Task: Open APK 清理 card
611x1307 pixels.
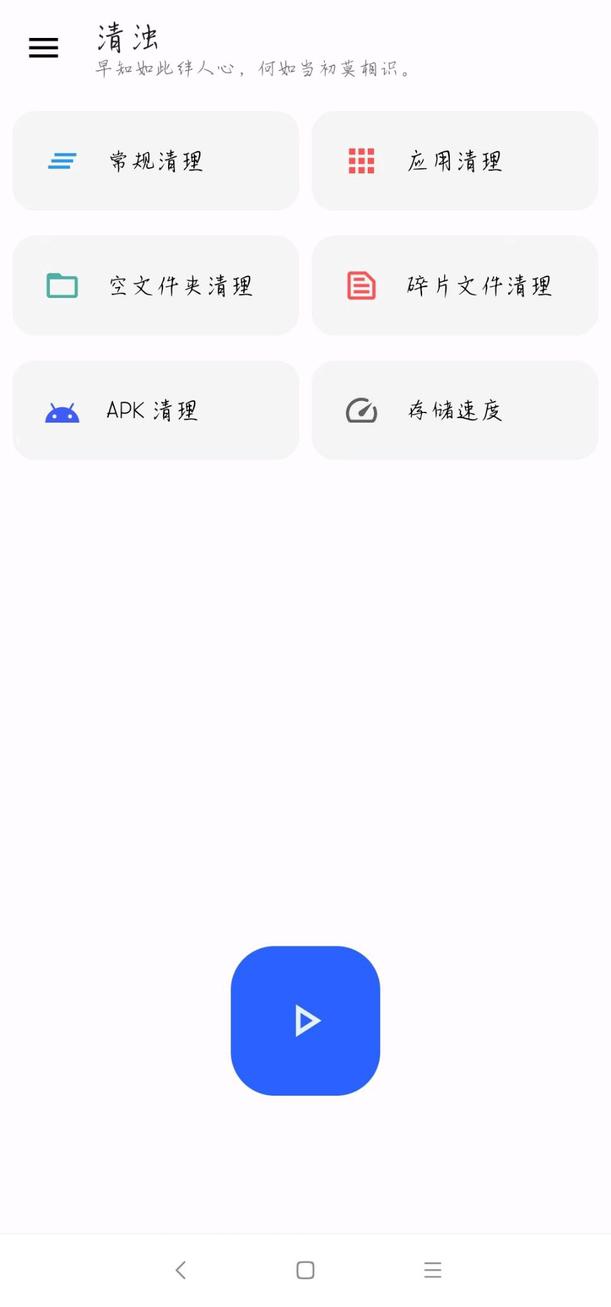Action: pos(155,410)
